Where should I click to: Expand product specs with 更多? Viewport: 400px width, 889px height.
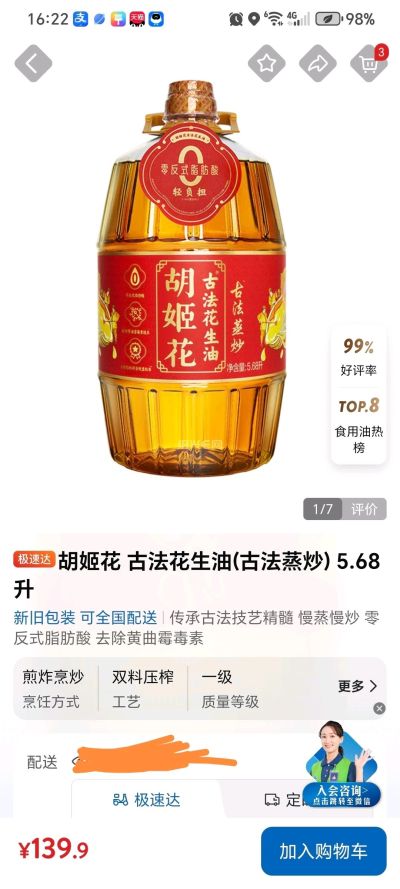pyautogui.click(x=358, y=686)
